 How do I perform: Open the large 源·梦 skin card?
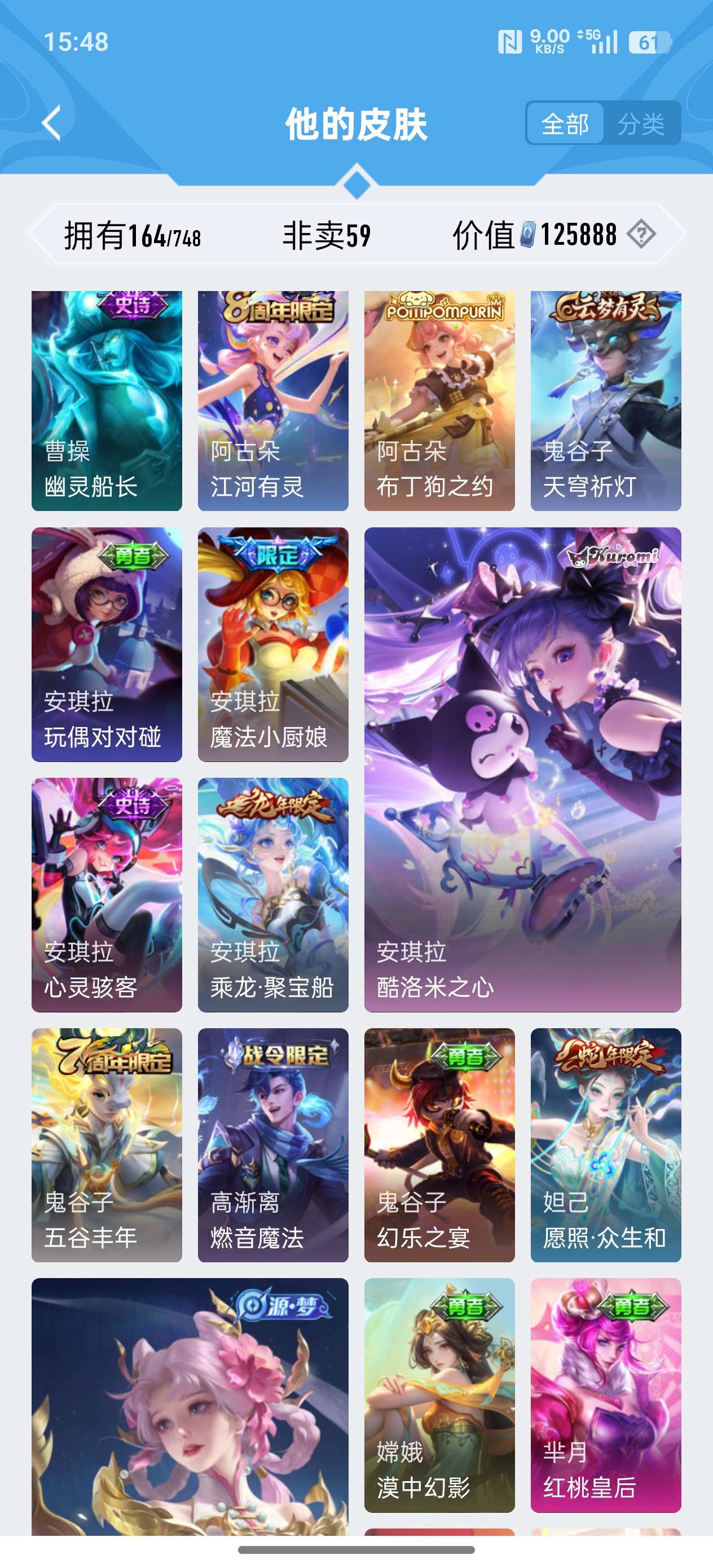[x=190, y=1406]
